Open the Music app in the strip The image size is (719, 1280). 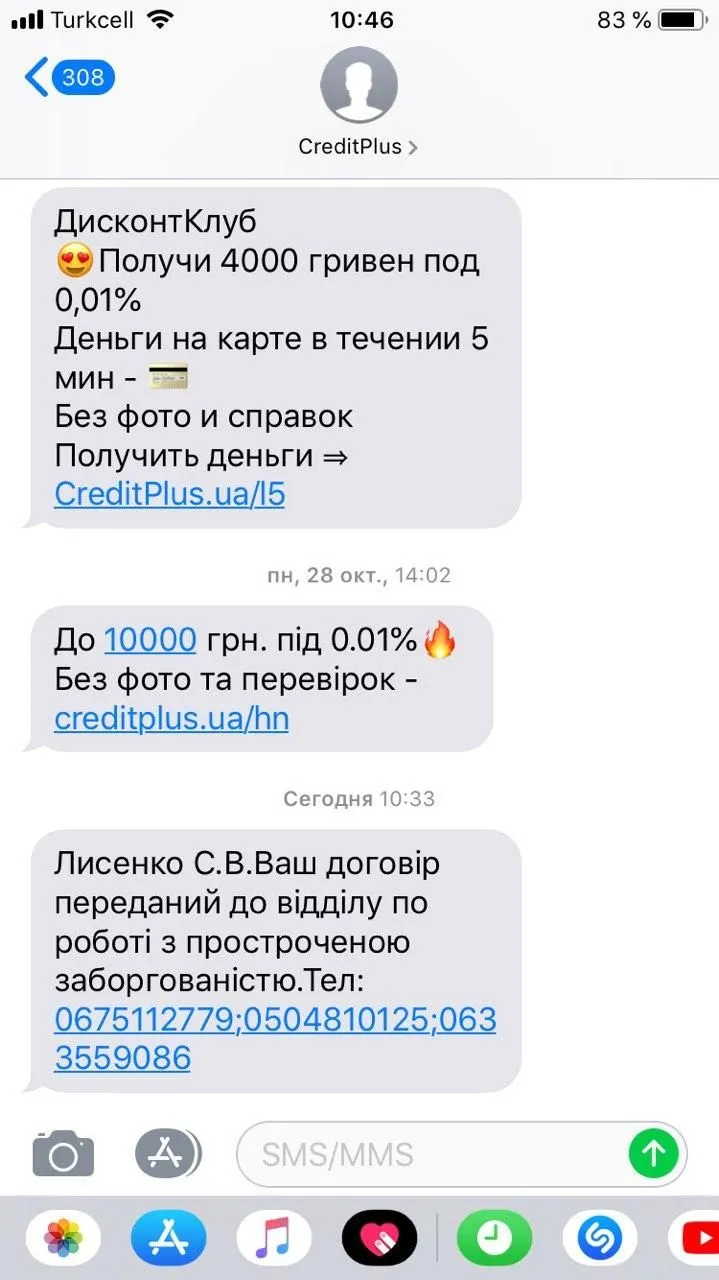pos(274,1240)
